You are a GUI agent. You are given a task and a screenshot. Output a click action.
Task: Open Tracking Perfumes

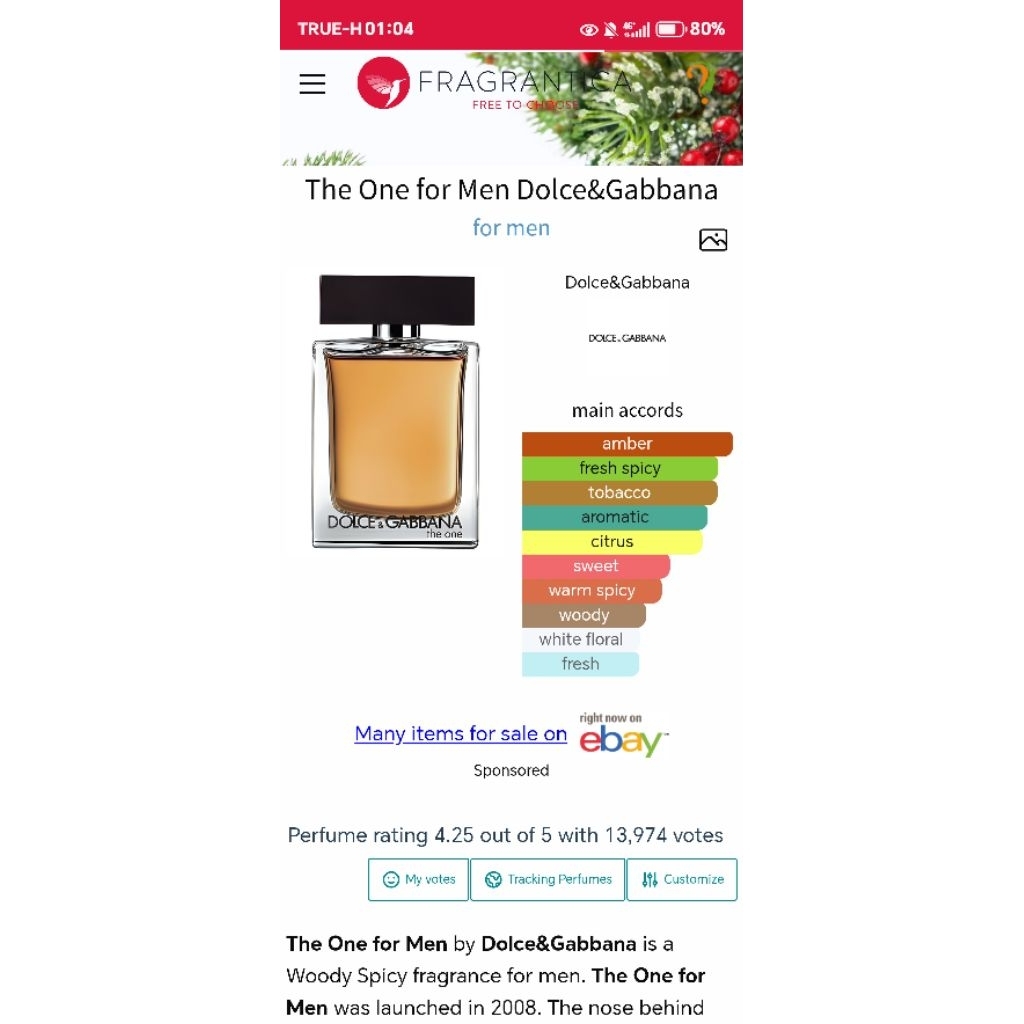547,880
